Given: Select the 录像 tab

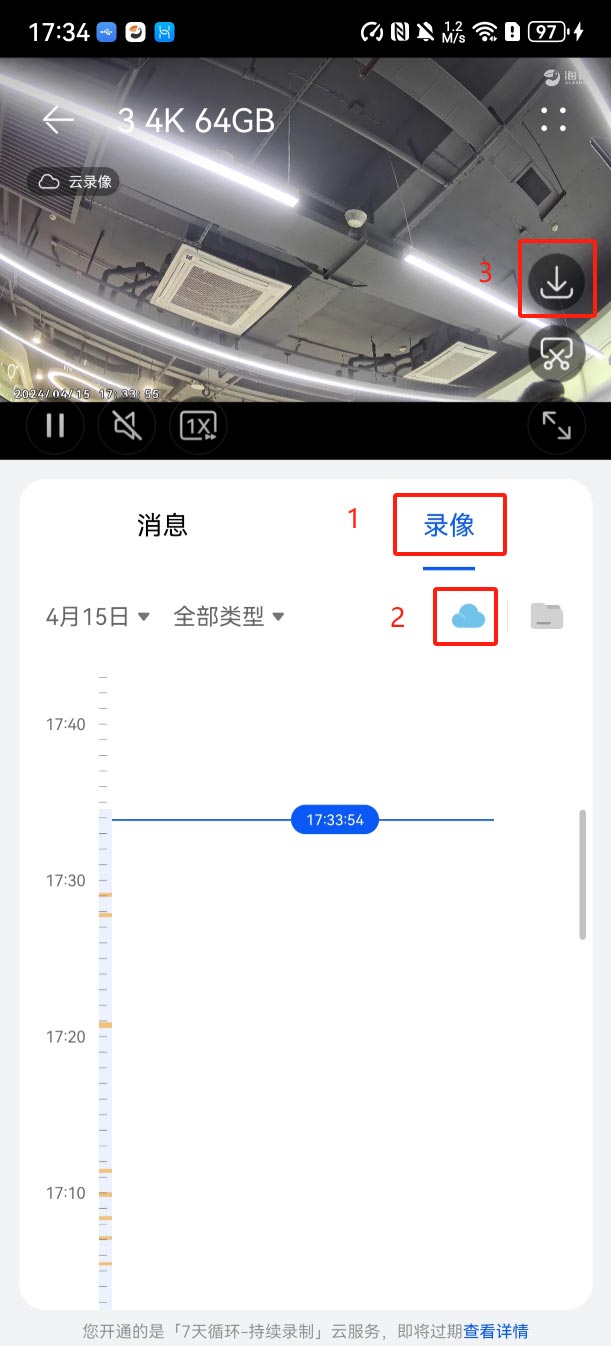Looking at the screenshot, I should [x=449, y=525].
